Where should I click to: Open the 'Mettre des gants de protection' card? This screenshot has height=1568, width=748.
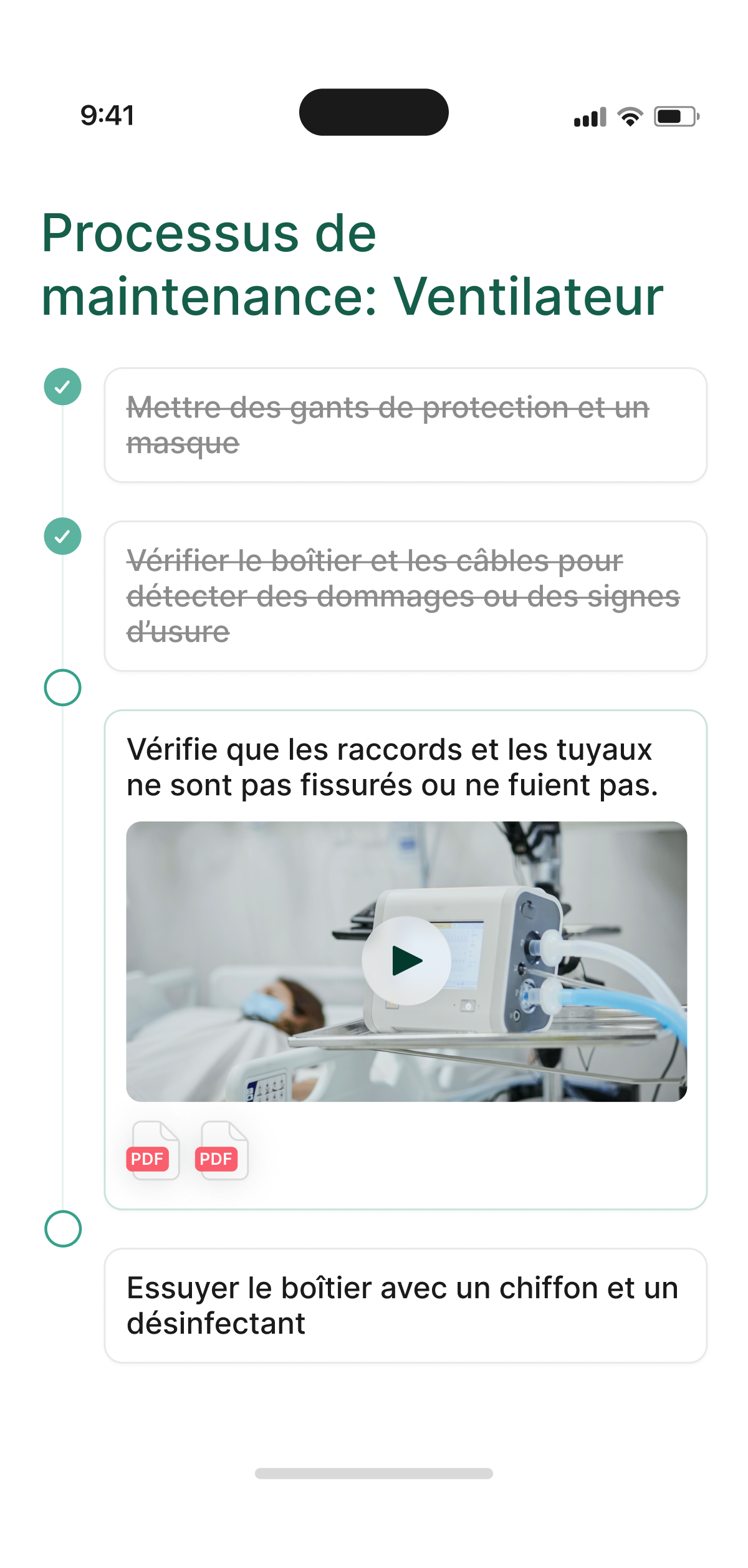click(x=405, y=425)
